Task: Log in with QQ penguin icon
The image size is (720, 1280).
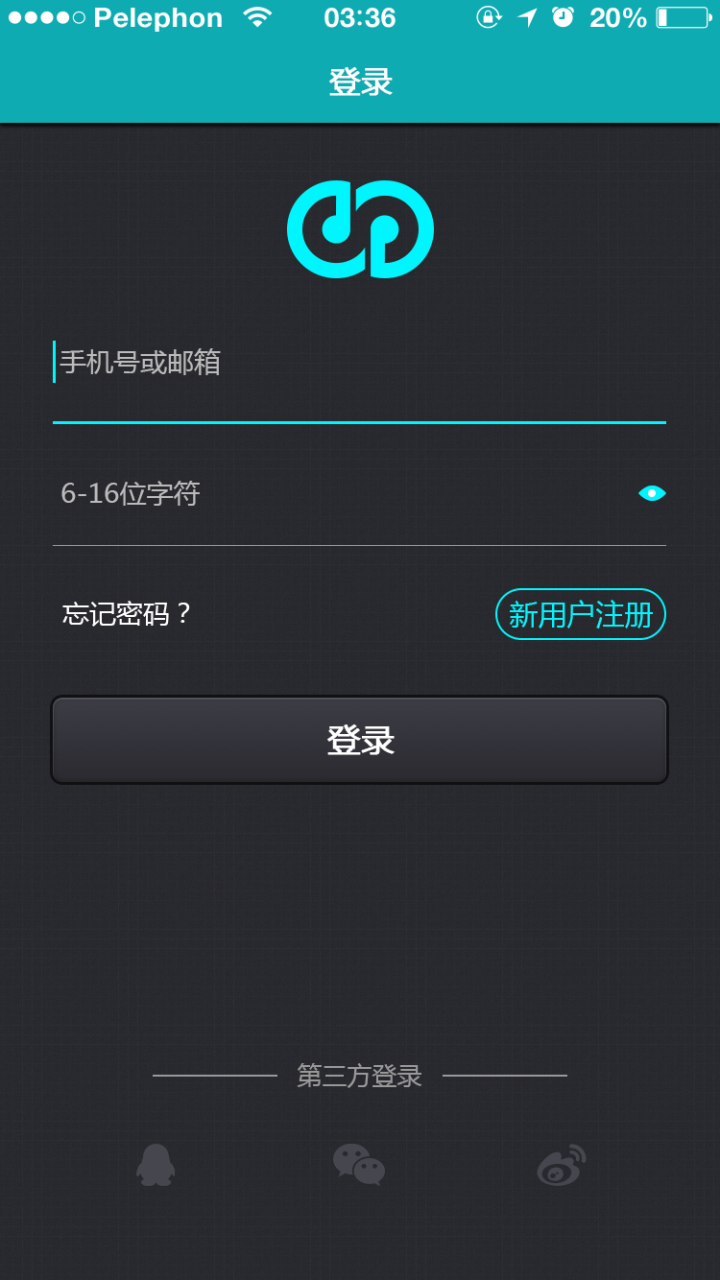Action: click(156, 1165)
